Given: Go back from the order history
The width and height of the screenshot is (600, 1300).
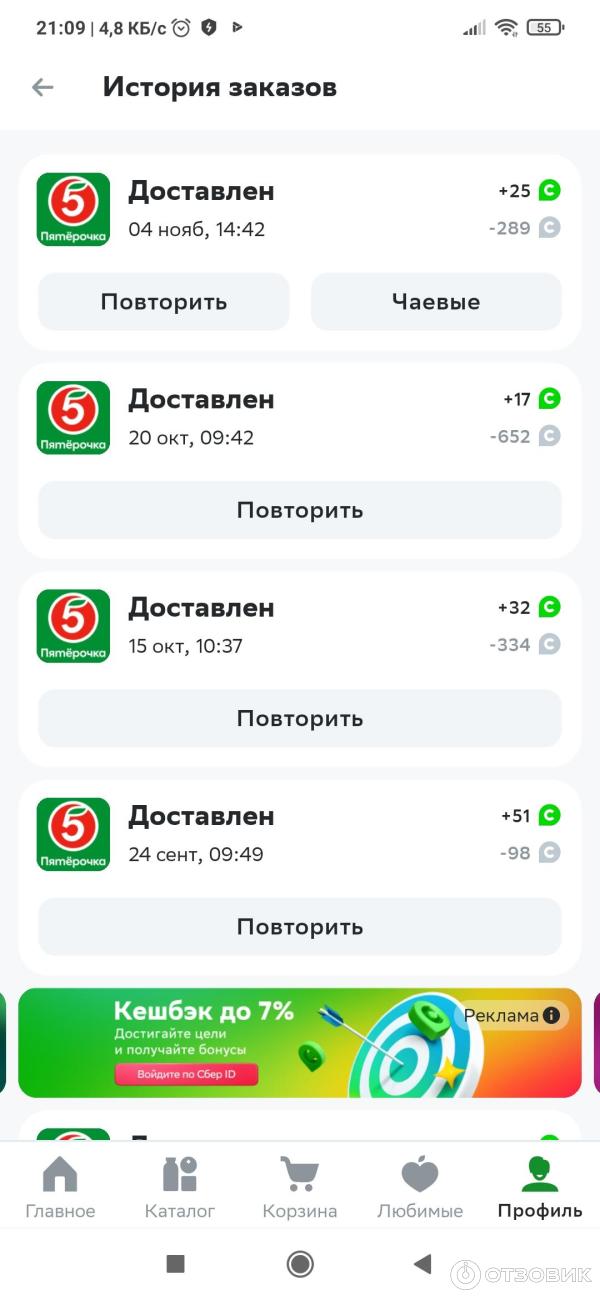Looking at the screenshot, I should pyautogui.click(x=42, y=88).
